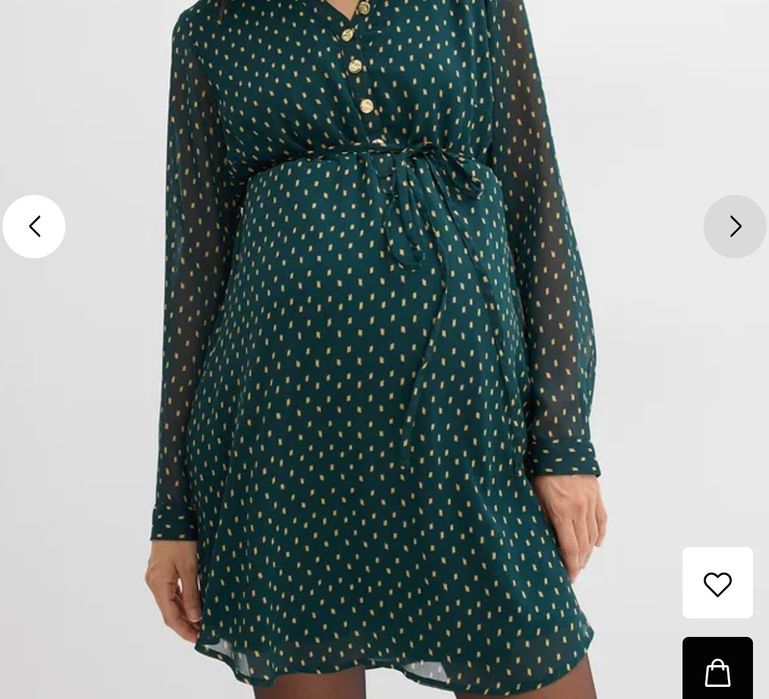The width and height of the screenshot is (769, 699).
Task: Add the dress to the shopping bag
Action: [717, 670]
